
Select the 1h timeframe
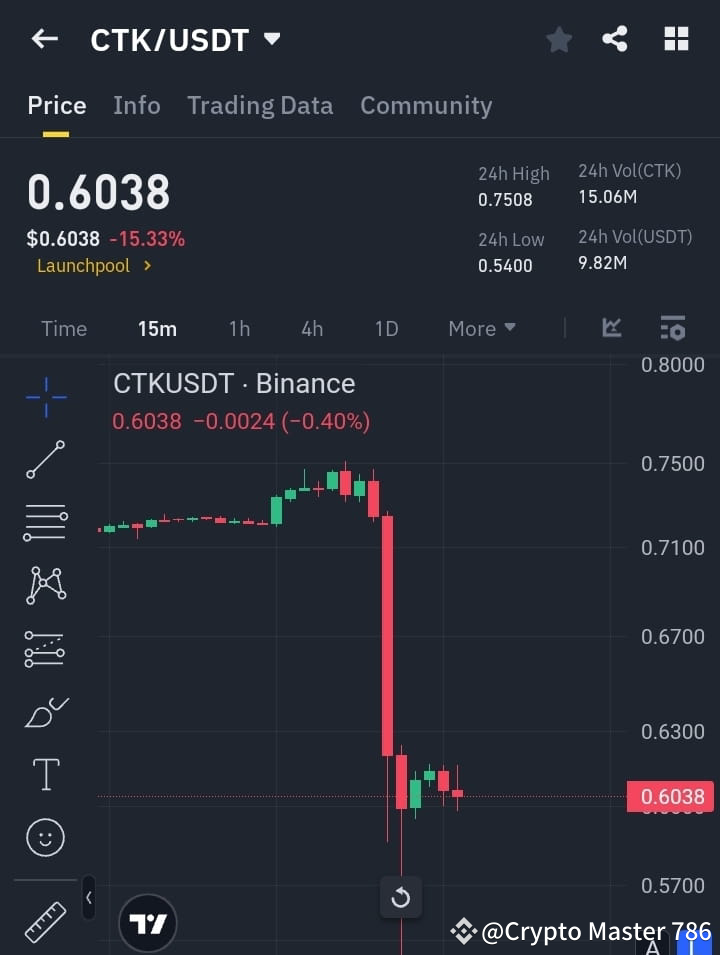click(x=239, y=328)
